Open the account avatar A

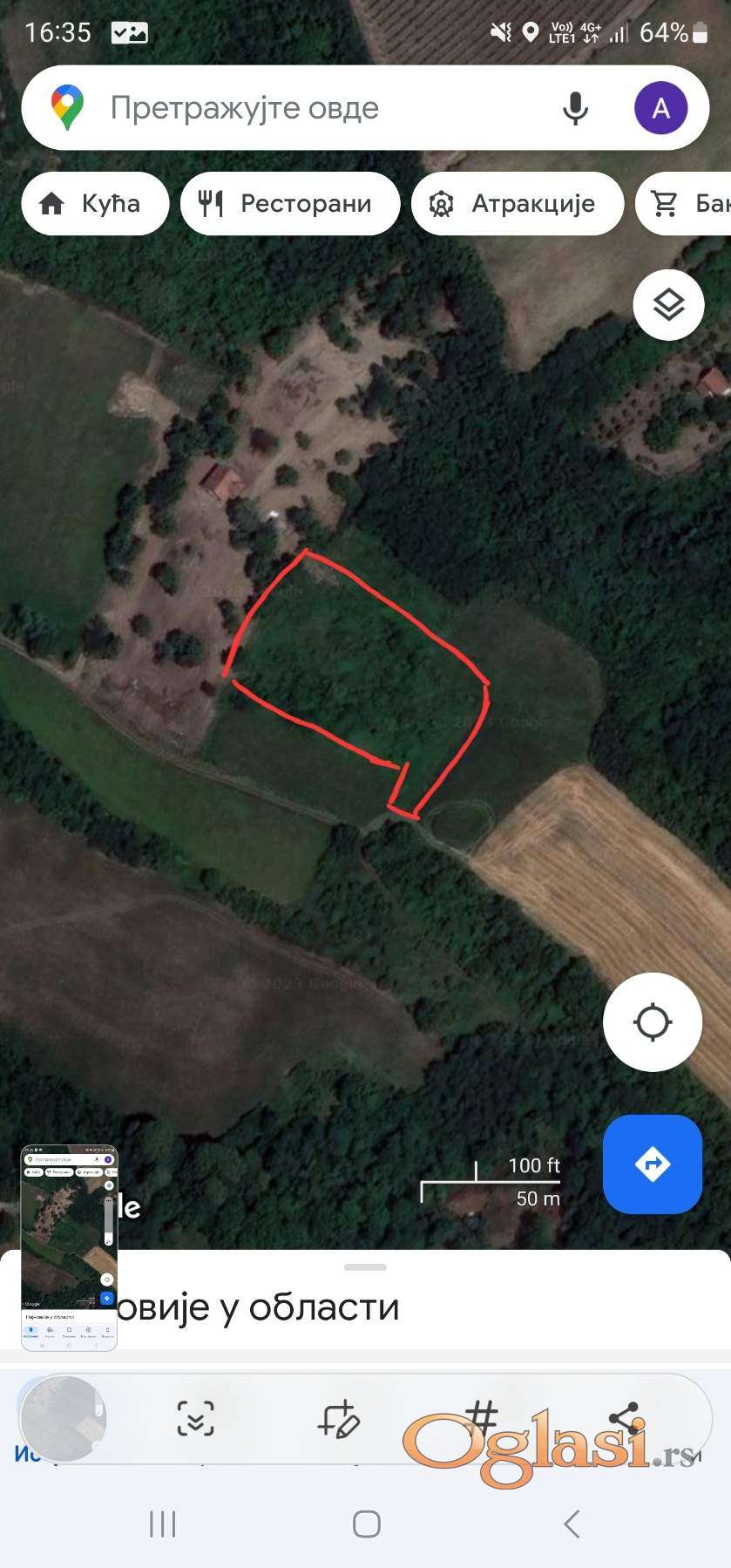660,108
